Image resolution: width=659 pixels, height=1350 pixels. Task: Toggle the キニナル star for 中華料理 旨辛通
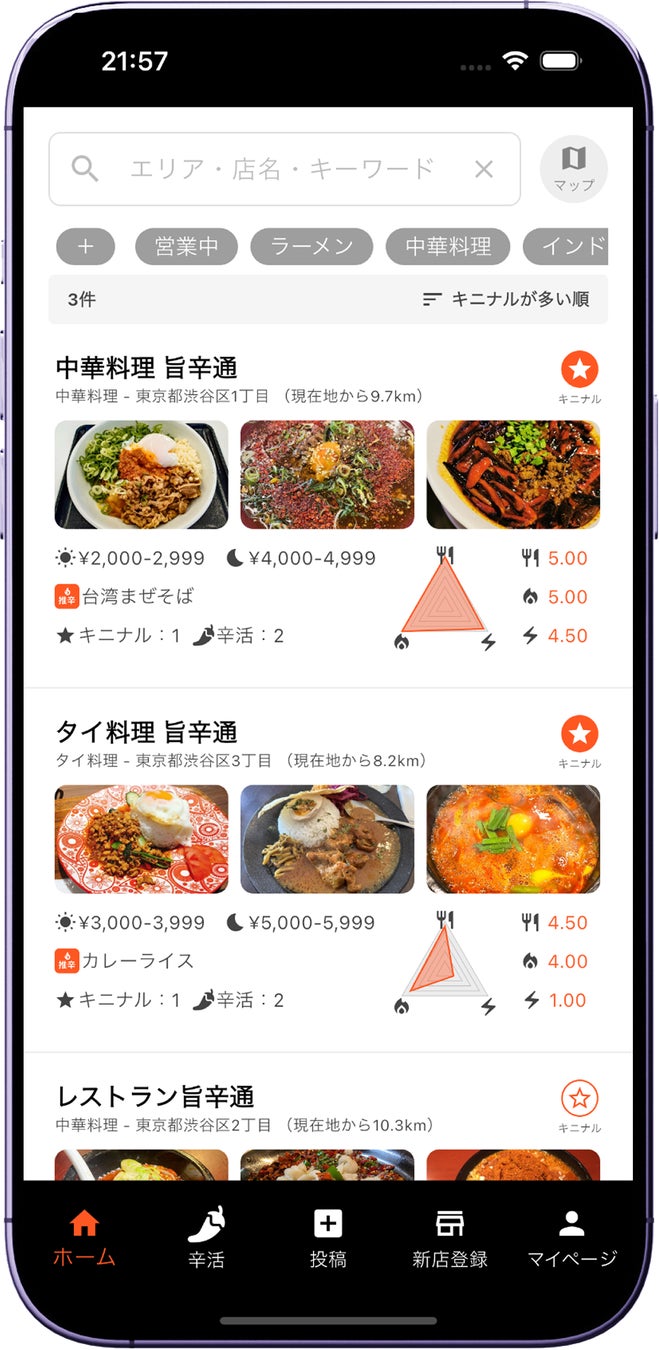pyautogui.click(x=579, y=371)
